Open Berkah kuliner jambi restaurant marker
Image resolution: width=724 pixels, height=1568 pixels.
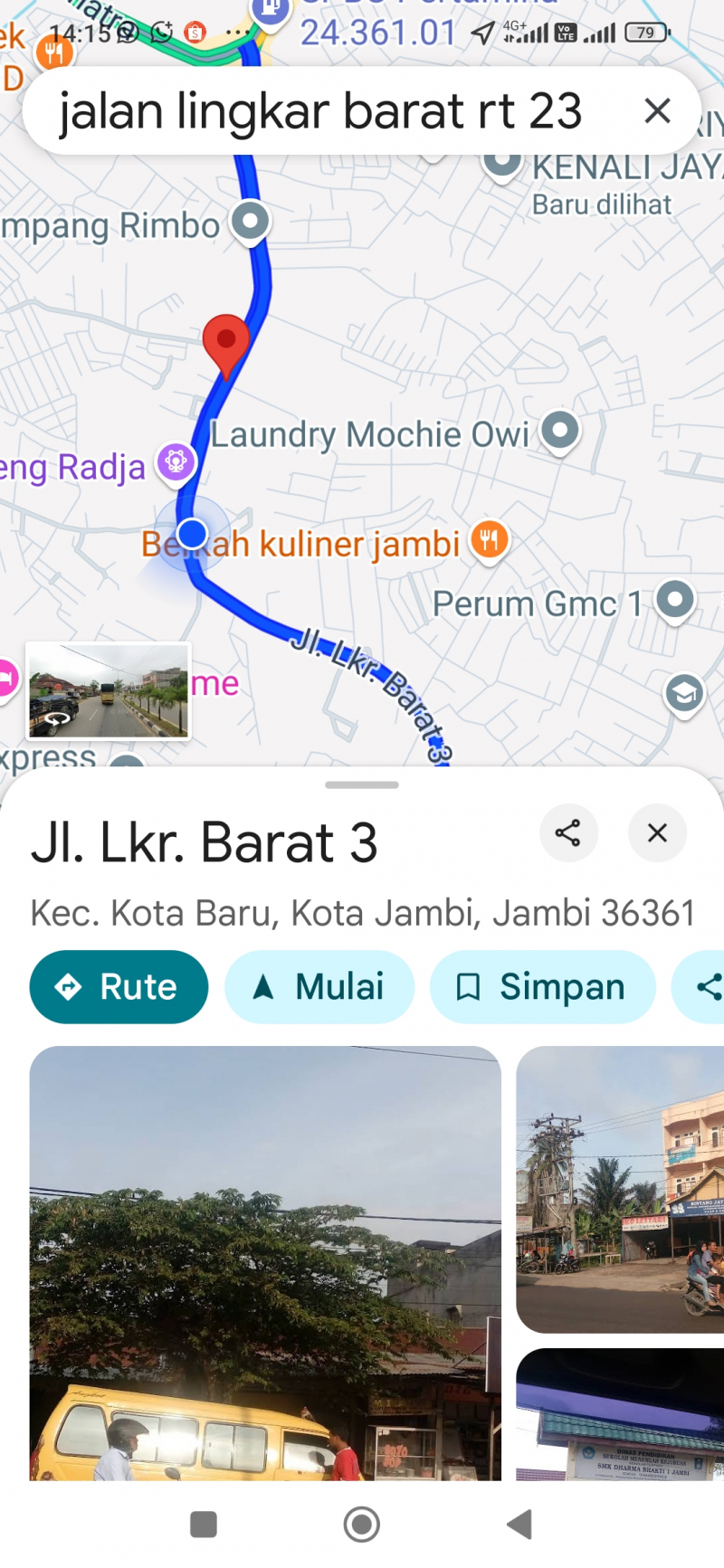coord(489,541)
